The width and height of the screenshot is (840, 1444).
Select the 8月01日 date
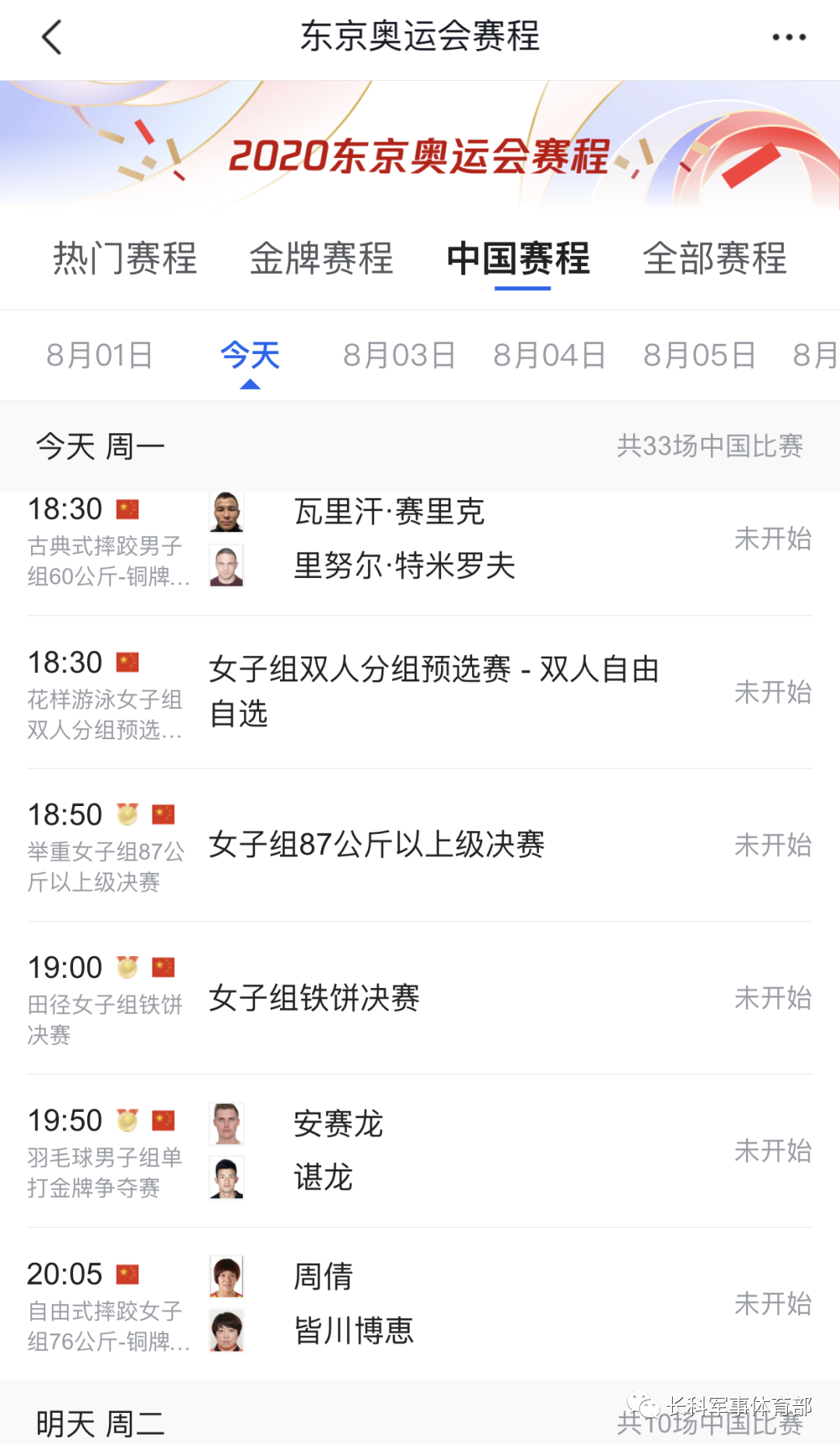[100, 356]
